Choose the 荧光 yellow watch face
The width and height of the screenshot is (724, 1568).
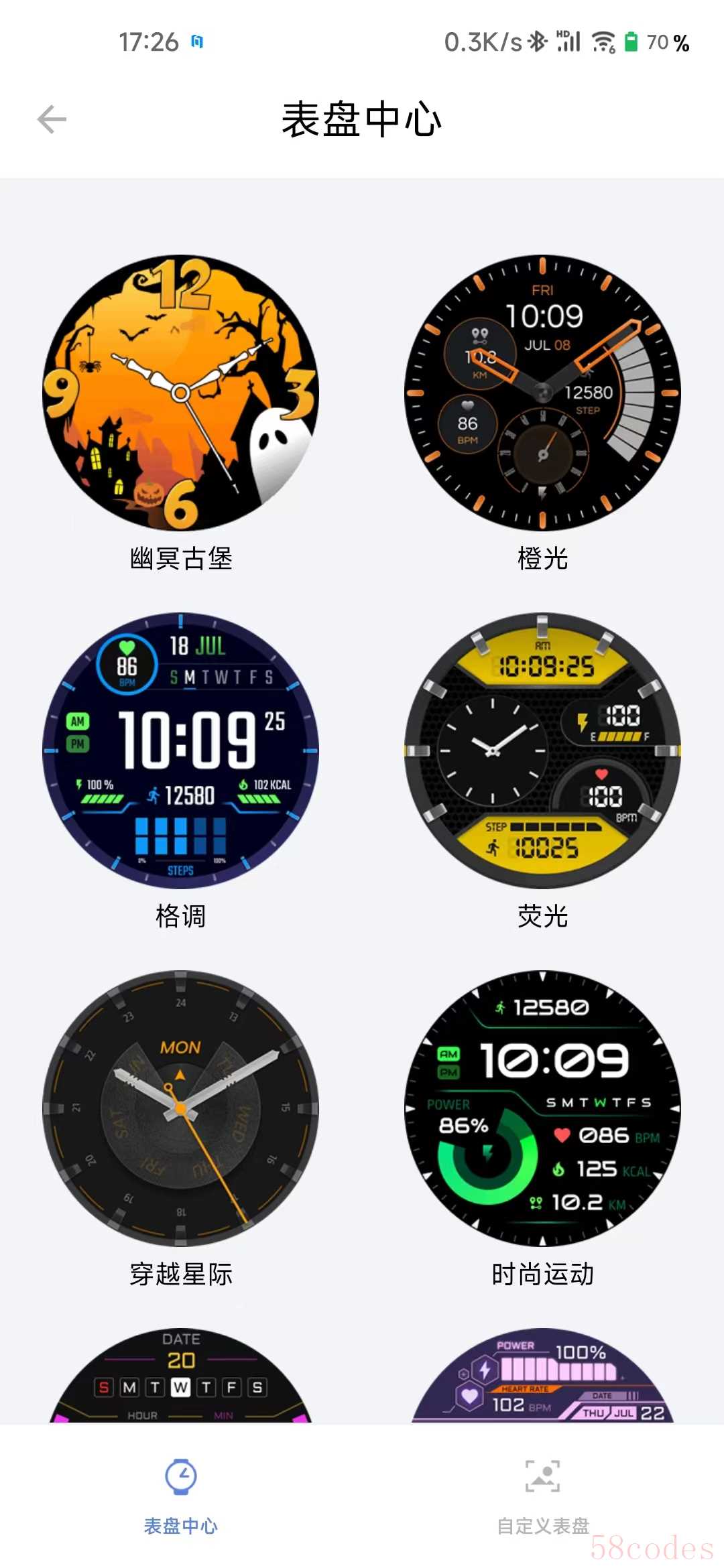pyautogui.click(x=542, y=750)
